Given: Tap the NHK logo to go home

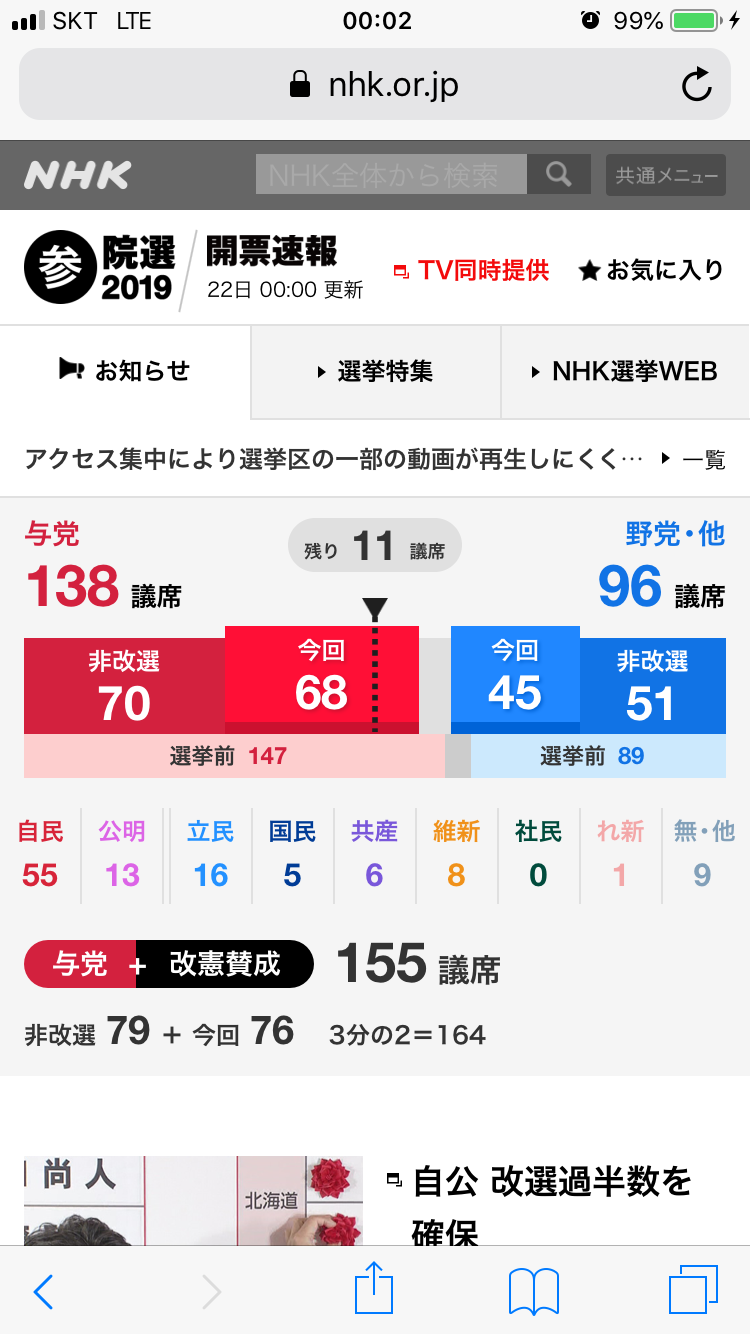Looking at the screenshot, I should [77, 176].
